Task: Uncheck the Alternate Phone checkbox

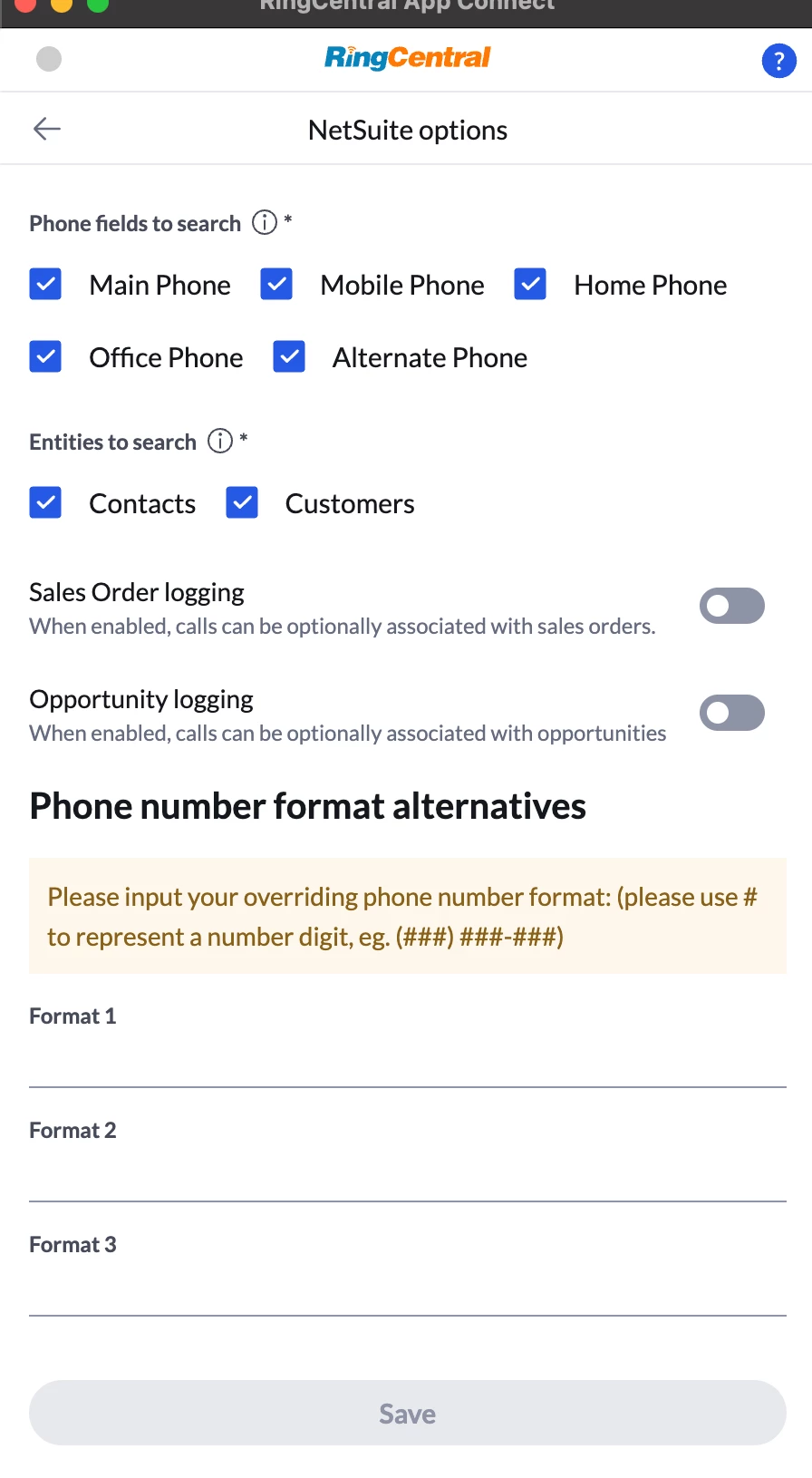Action: (x=289, y=356)
